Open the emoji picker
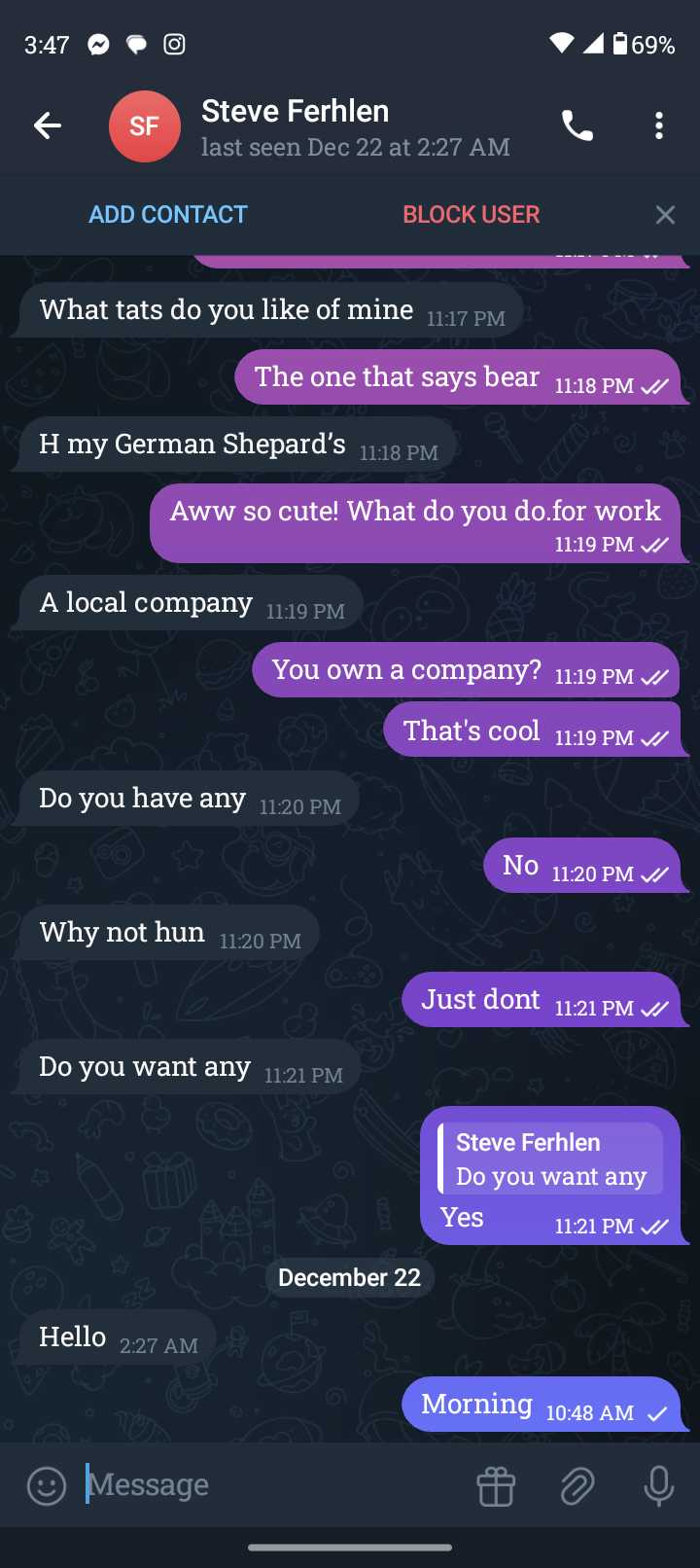Screen dimensions: 700x1568 click(x=47, y=1485)
